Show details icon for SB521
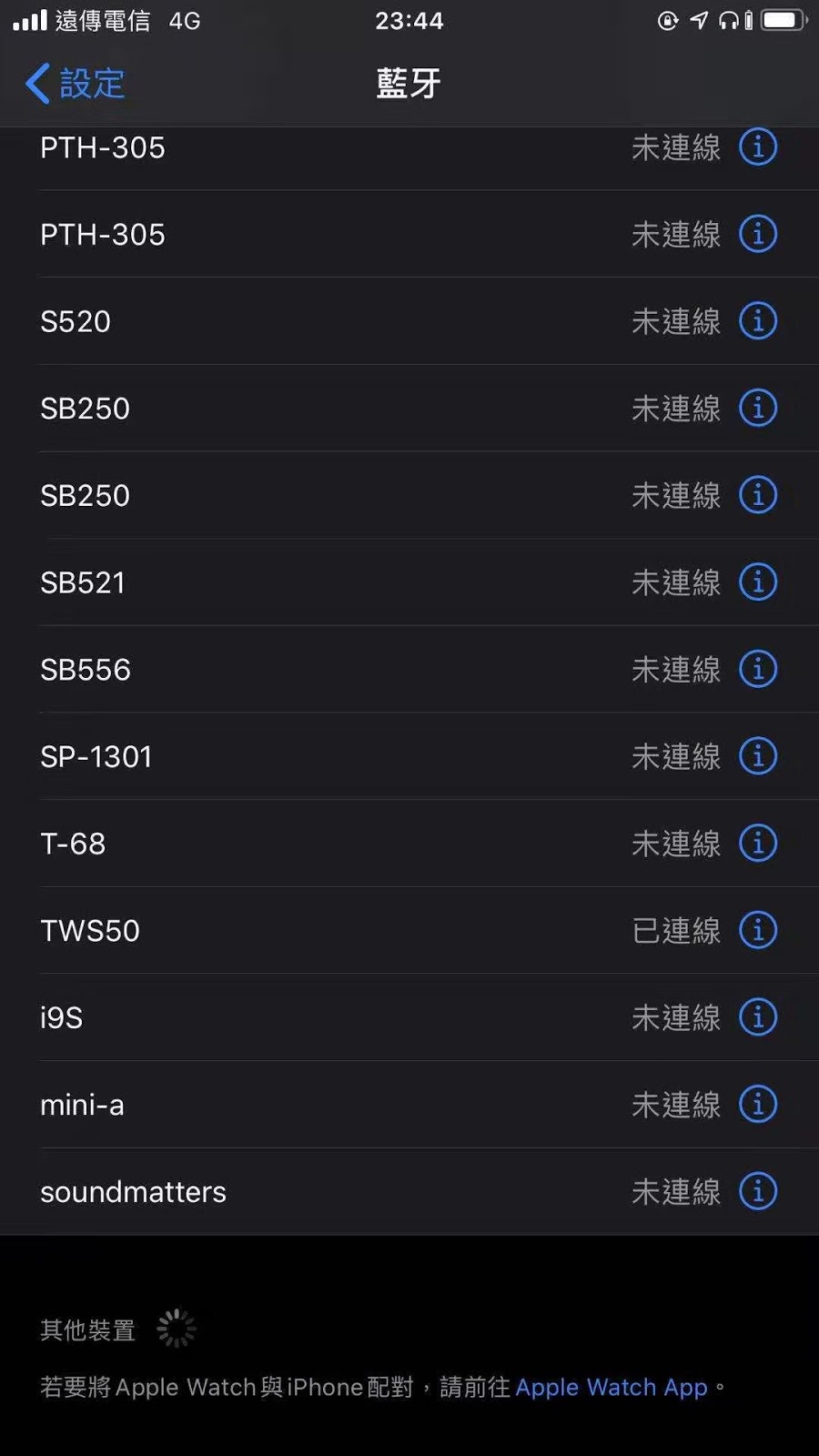 (758, 582)
